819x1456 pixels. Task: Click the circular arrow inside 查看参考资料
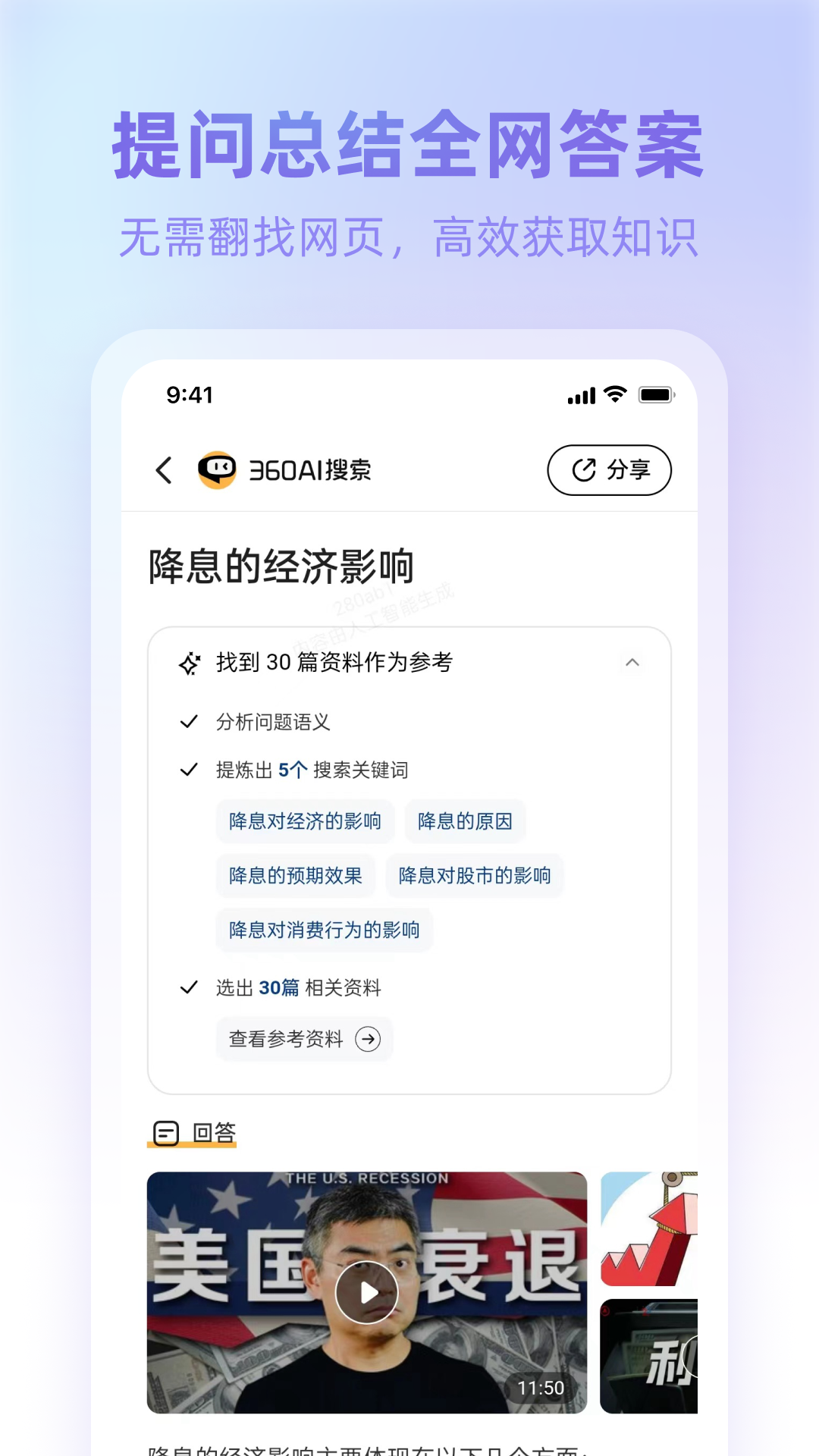pos(369,1039)
